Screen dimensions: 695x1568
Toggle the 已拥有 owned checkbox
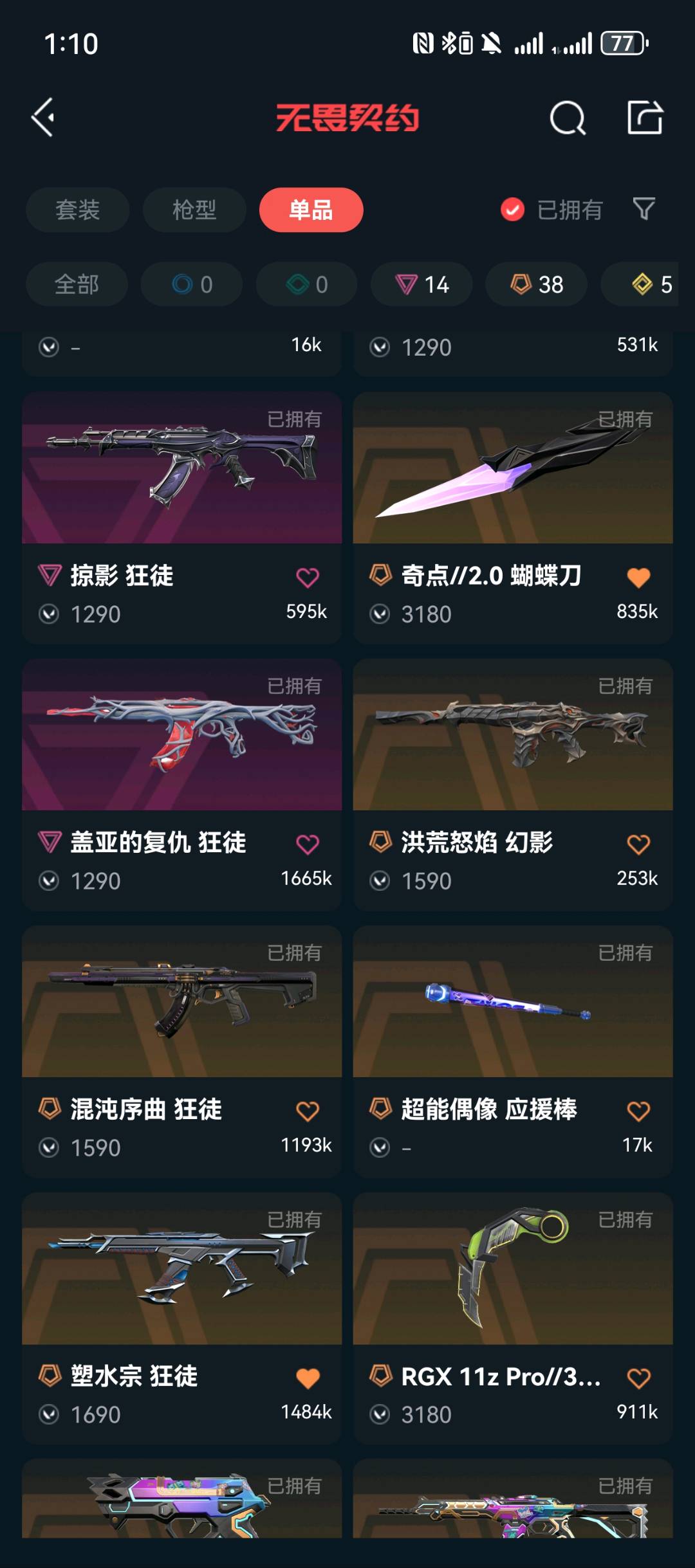[512, 210]
